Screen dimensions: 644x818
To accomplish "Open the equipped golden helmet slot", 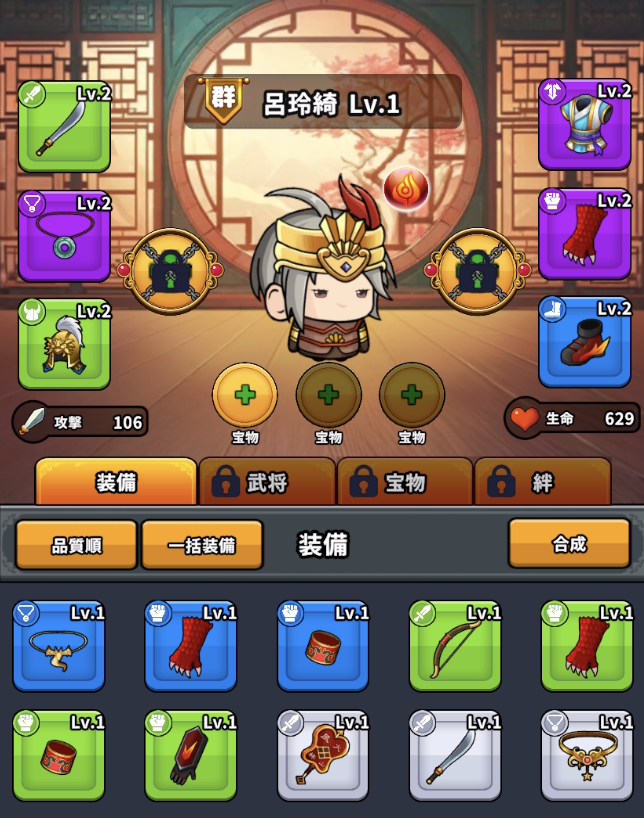I will point(64,343).
